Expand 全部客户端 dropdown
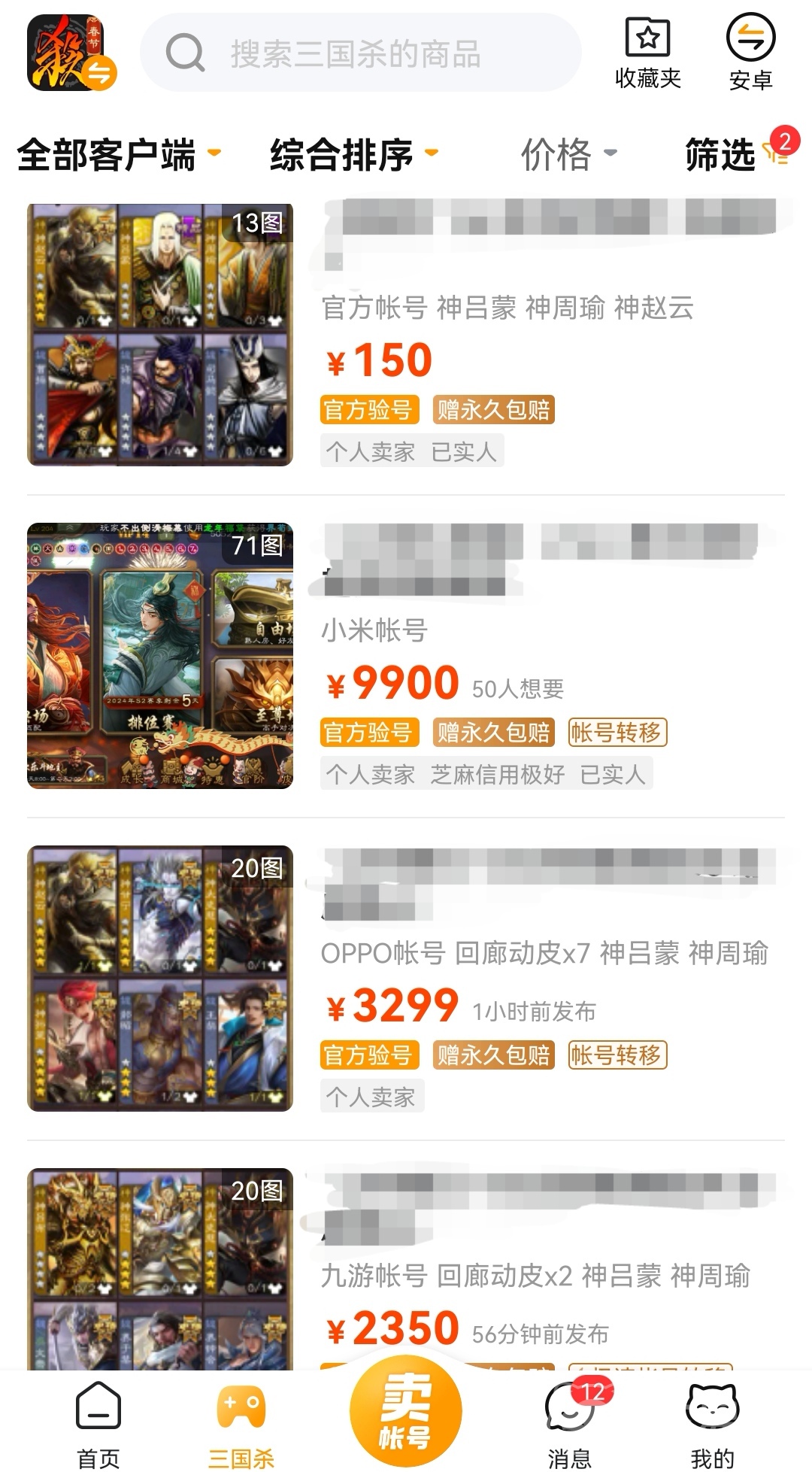Image resolution: width=812 pixels, height=1472 pixels. 118,155
